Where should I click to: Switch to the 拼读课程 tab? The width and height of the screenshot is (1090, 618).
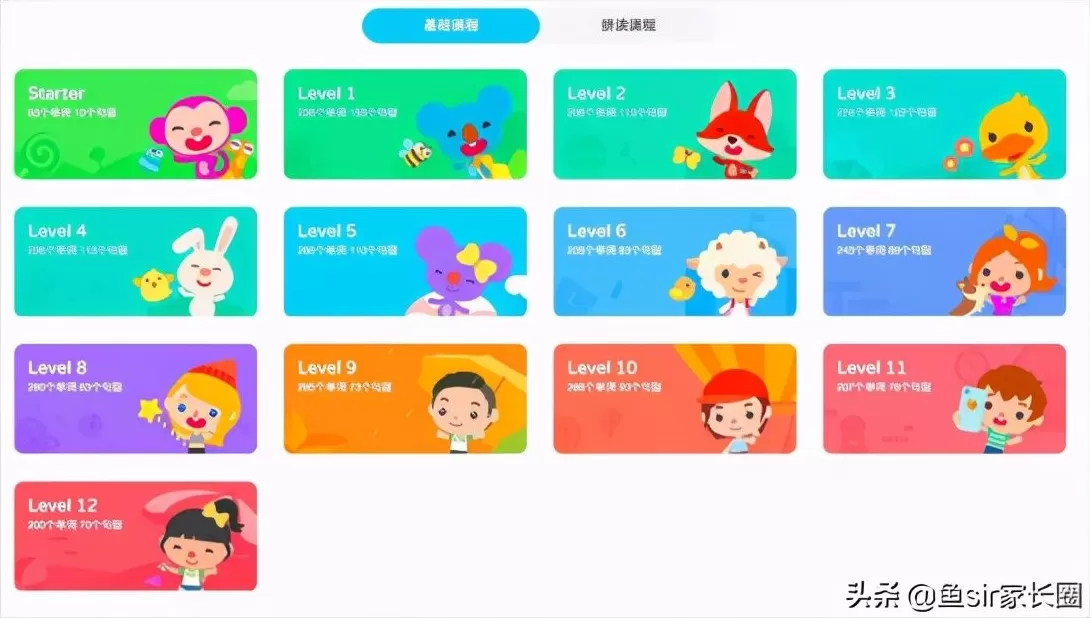(x=629, y=25)
